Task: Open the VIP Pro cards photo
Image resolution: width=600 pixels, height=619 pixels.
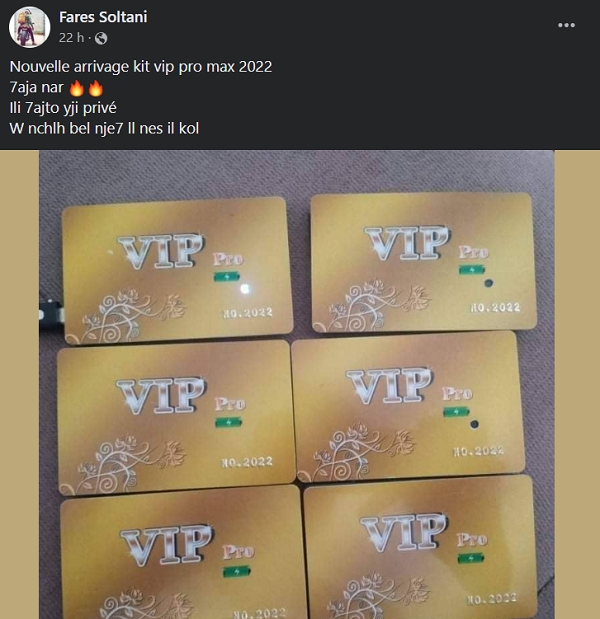Action: point(297,390)
